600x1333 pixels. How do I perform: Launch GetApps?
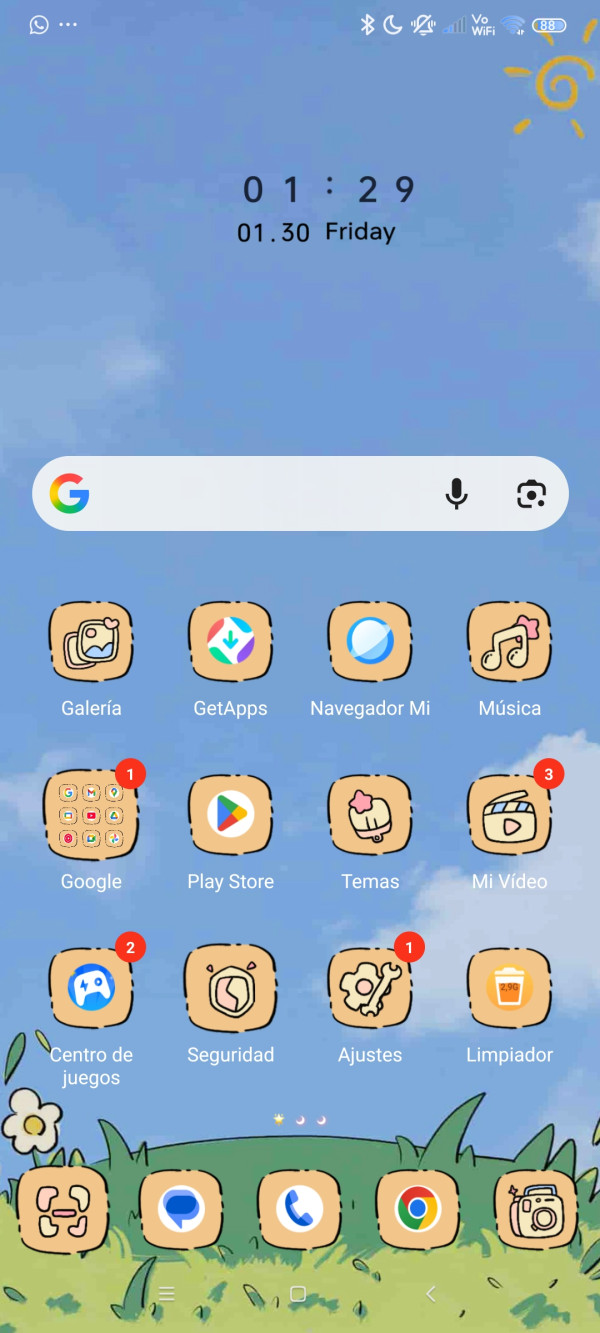[x=230, y=642]
